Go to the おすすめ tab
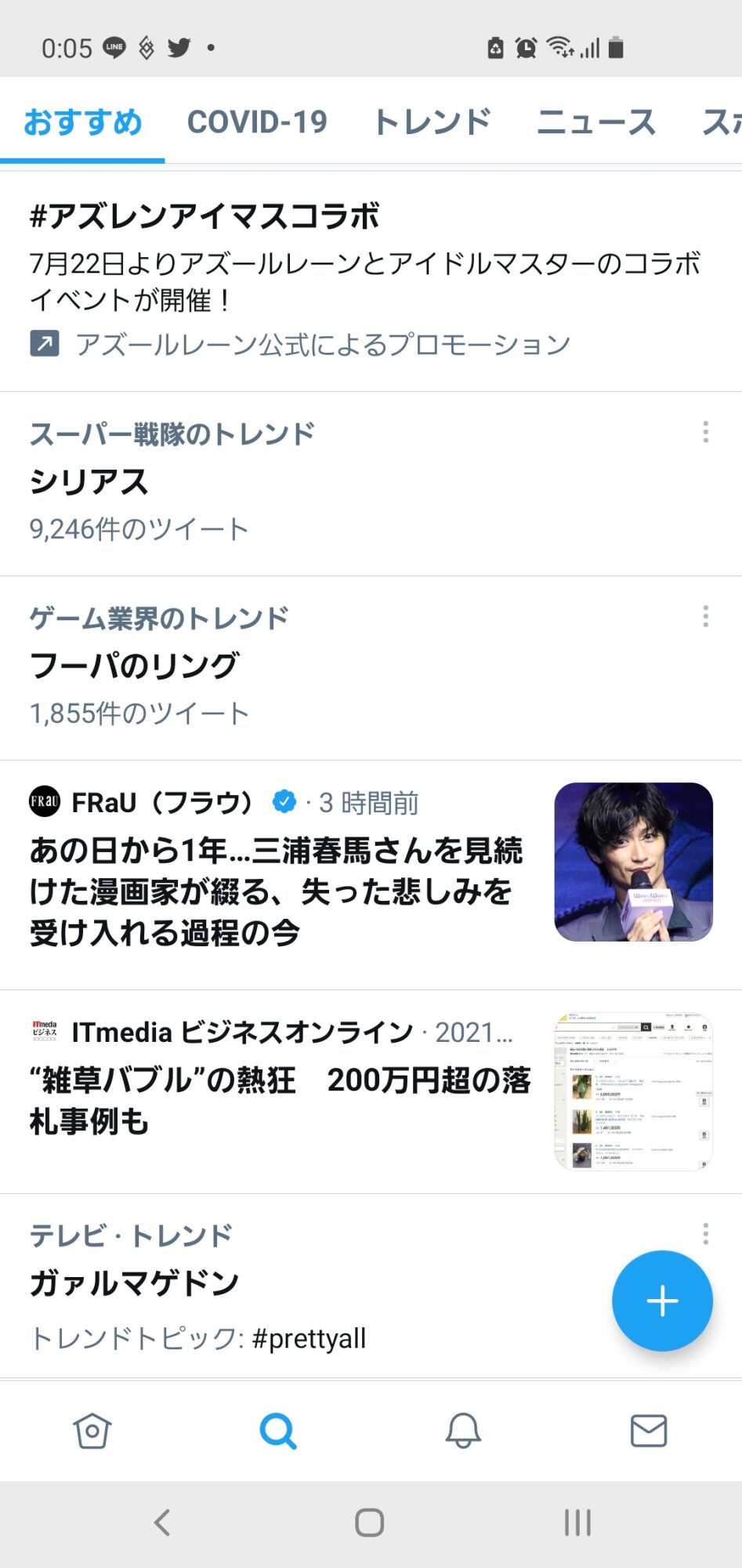Screen dimensions: 742x1568 82,122
